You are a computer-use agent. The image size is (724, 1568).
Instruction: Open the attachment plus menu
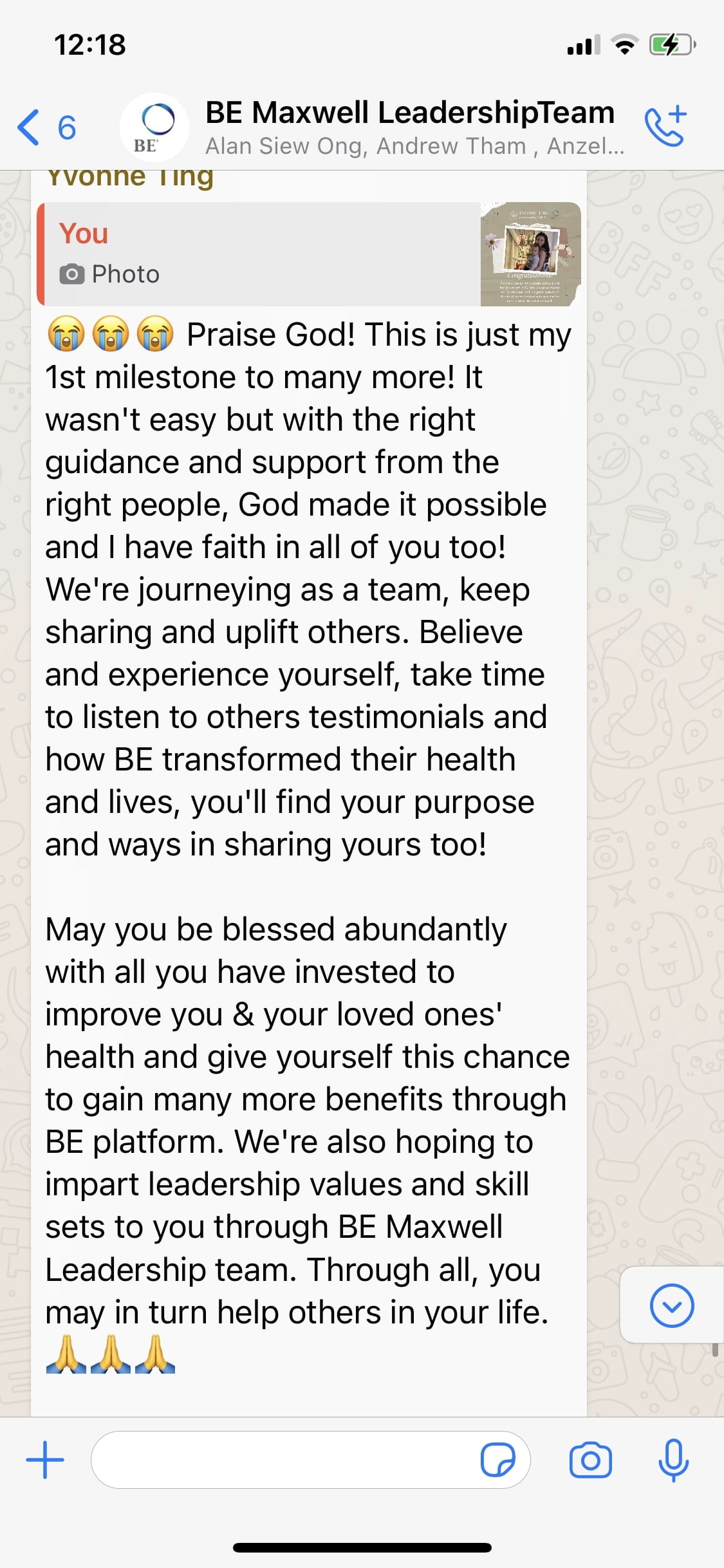click(45, 1460)
